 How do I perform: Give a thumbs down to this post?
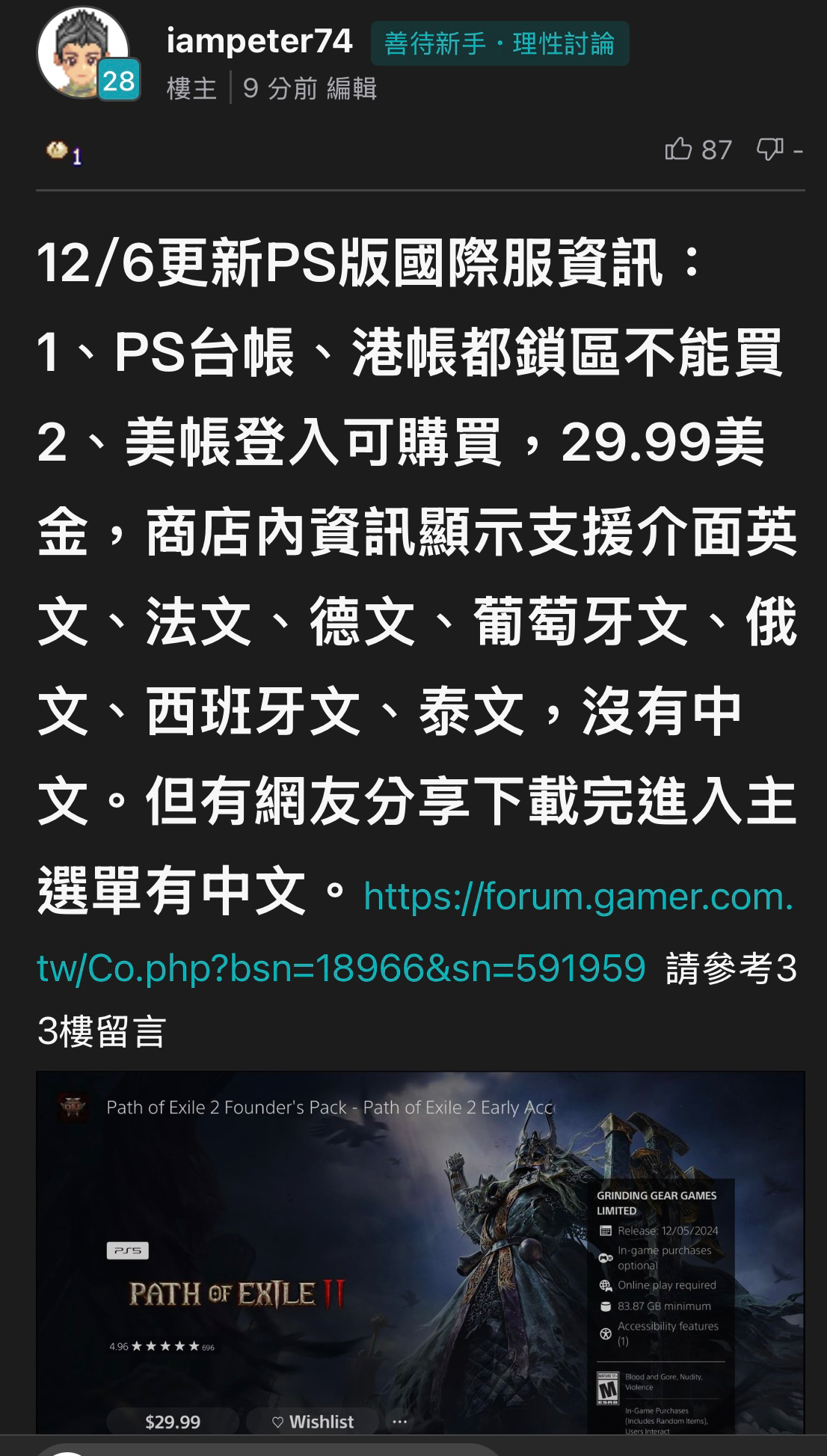(769, 149)
